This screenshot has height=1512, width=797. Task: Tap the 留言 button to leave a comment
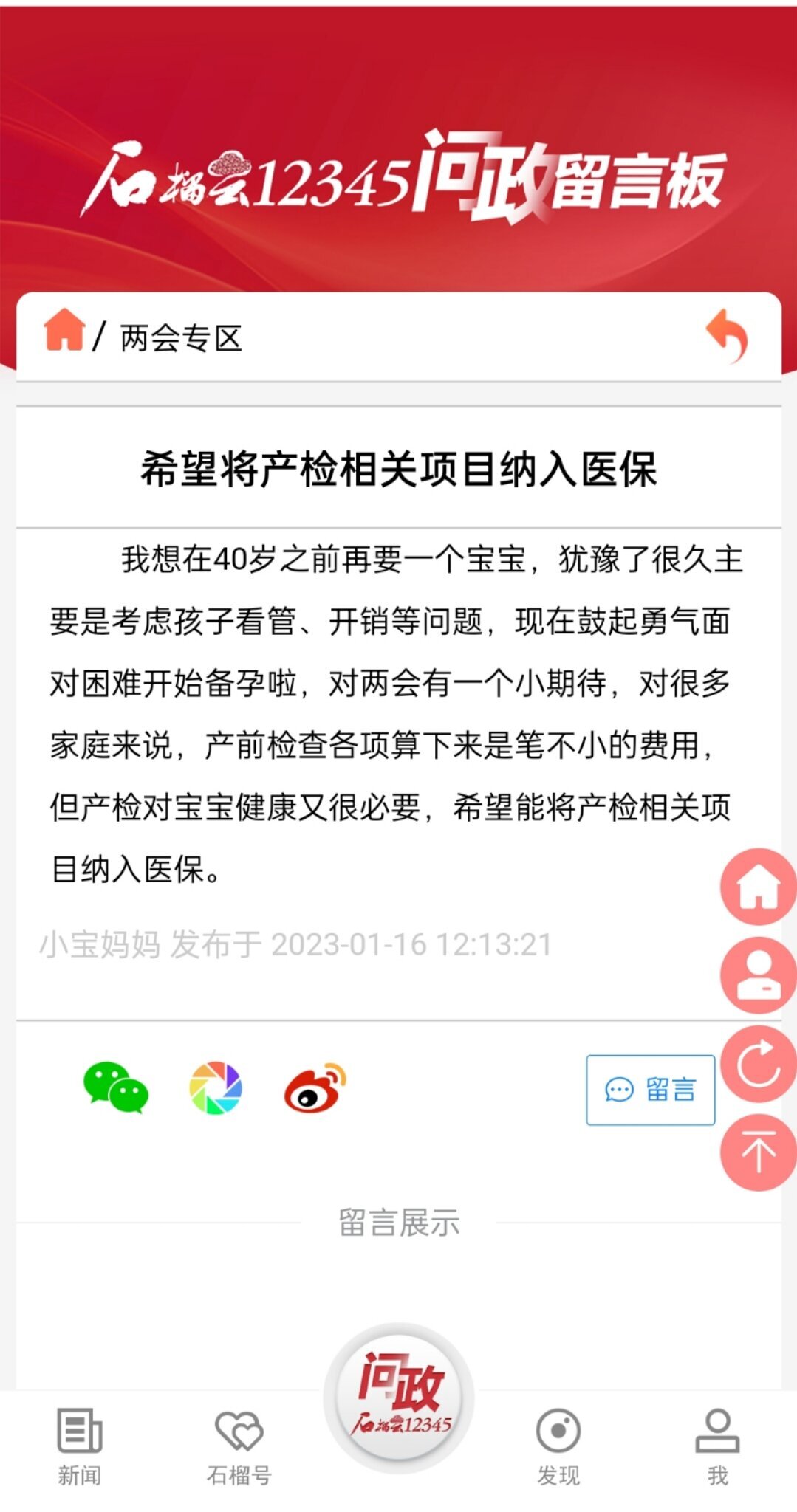pyautogui.click(x=650, y=1090)
